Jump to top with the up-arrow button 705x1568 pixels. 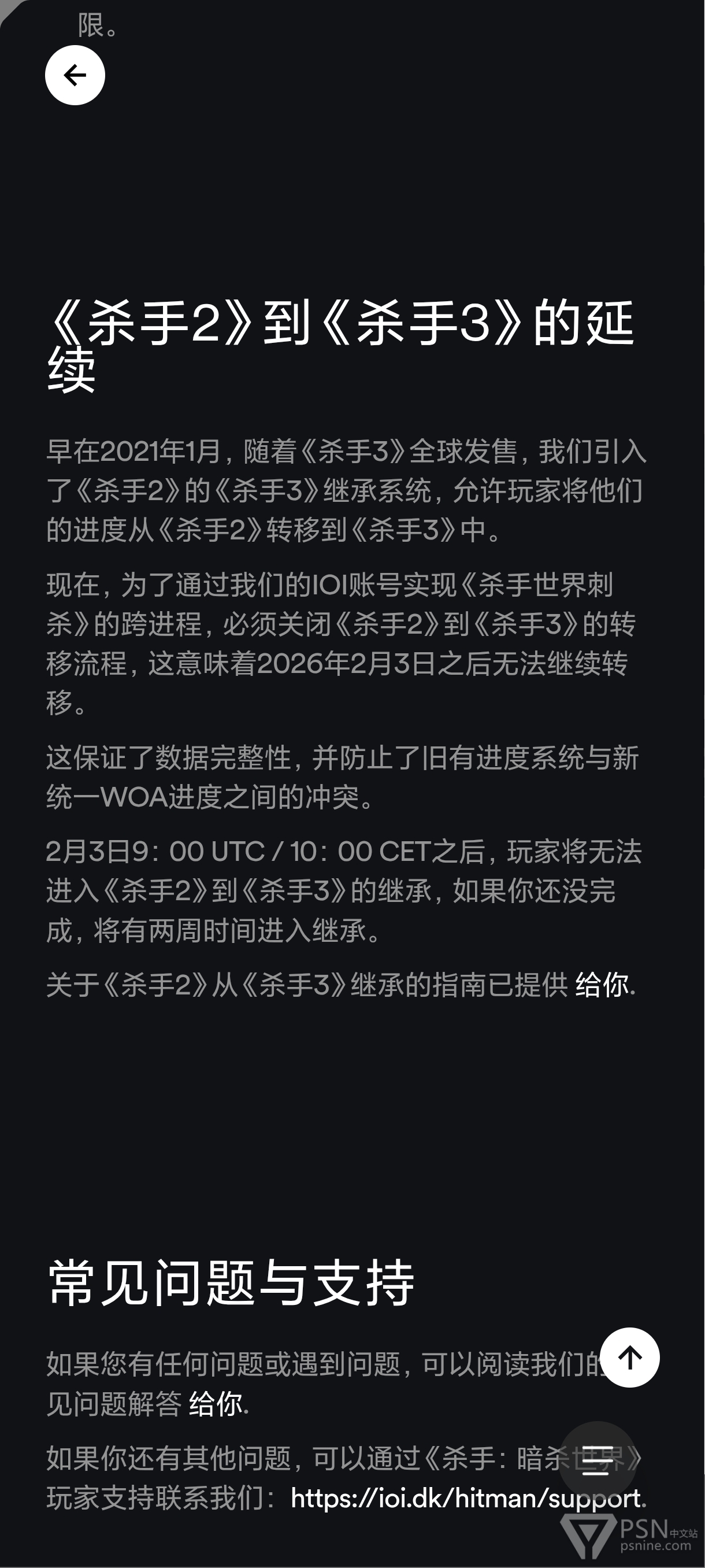pos(629,1358)
